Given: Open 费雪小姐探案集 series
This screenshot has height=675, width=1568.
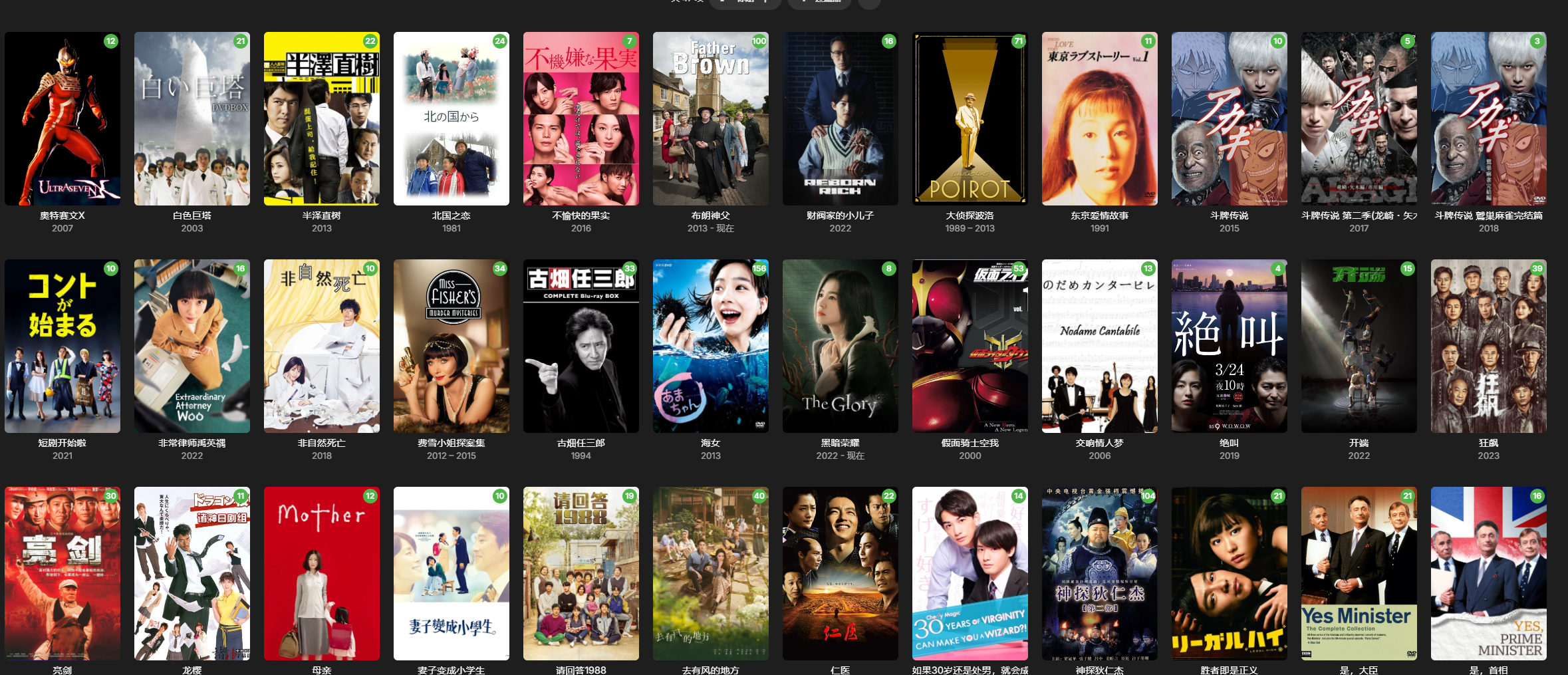Looking at the screenshot, I should coord(451,346).
